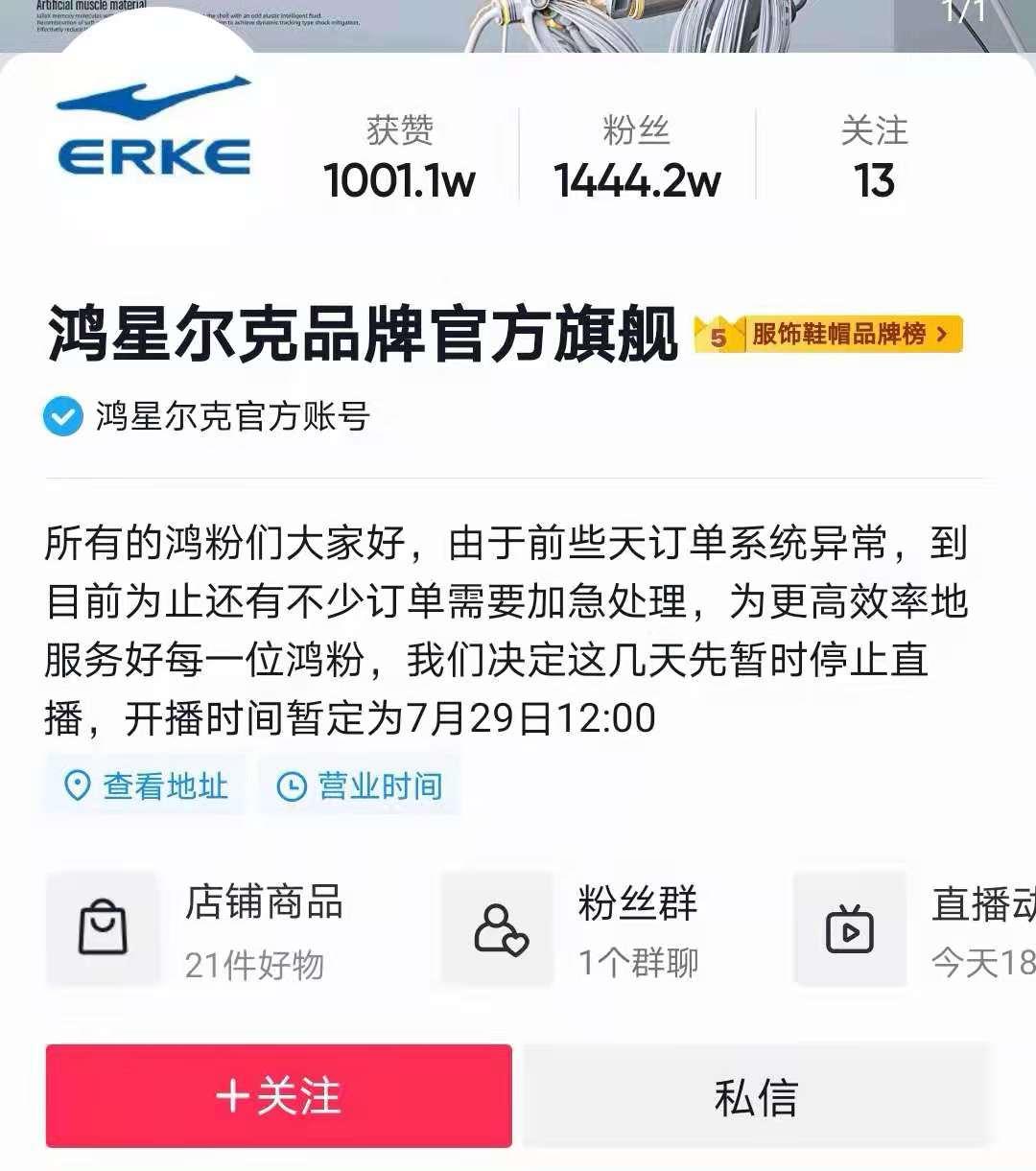This screenshot has width=1036, height=1171.
Task: Check 营业时间 business hours
Action: coord(360,786)
